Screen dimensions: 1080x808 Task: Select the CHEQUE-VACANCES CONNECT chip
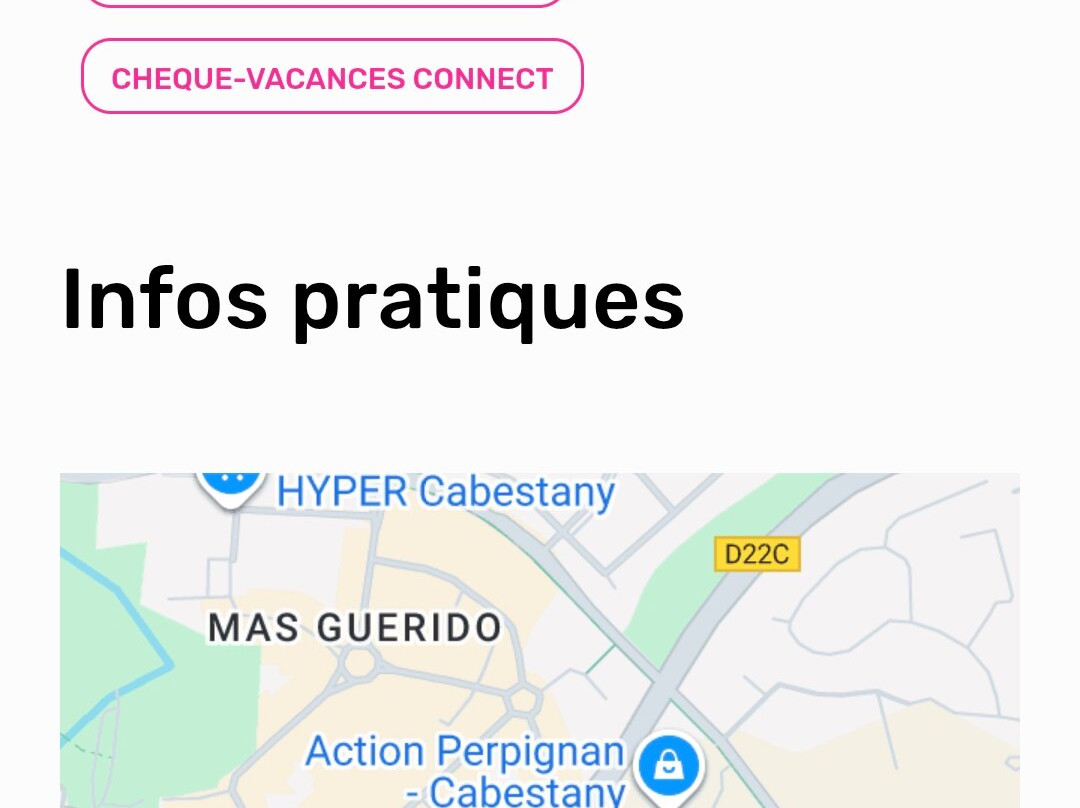[332, 78]
